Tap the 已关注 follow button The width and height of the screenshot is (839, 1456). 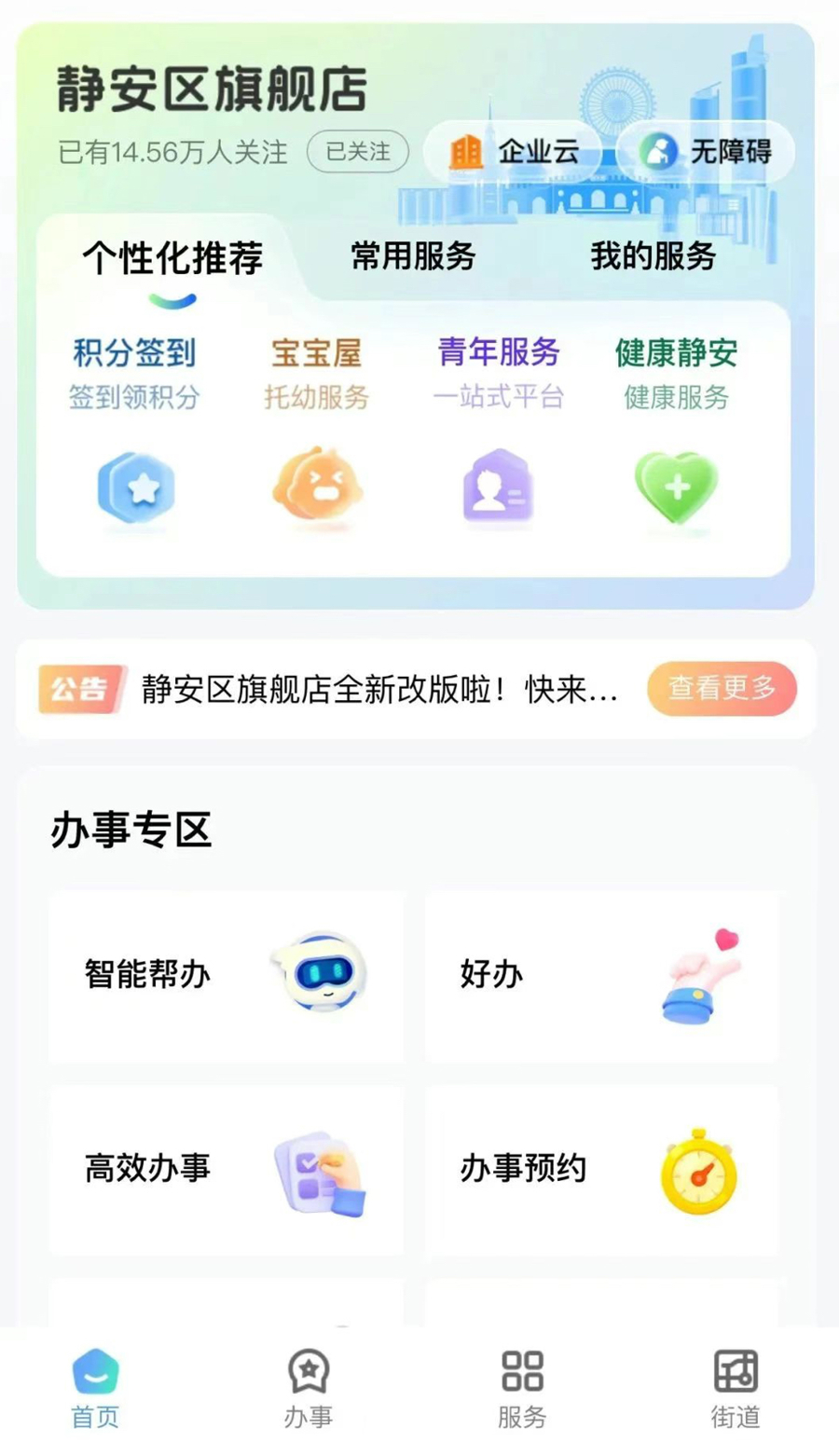tap(358, 152)
